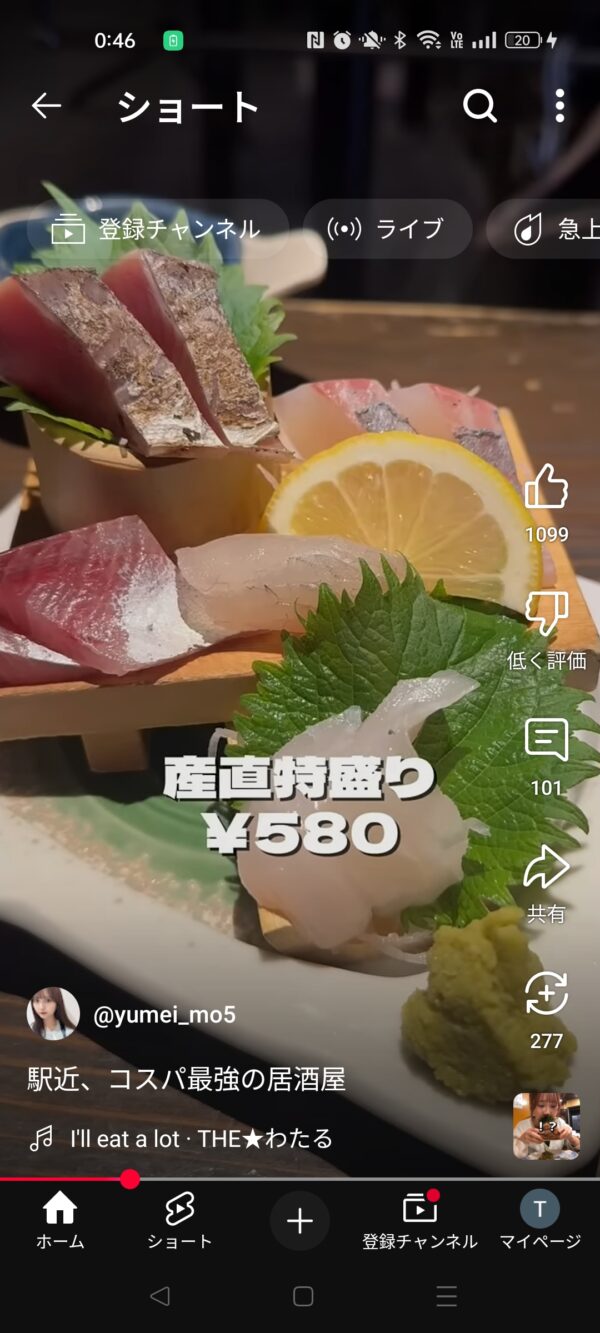The width and height of the screenshot is (600, 1333).
Task: Like this short video
Action: pyautogui.click(x=546, y=488)
